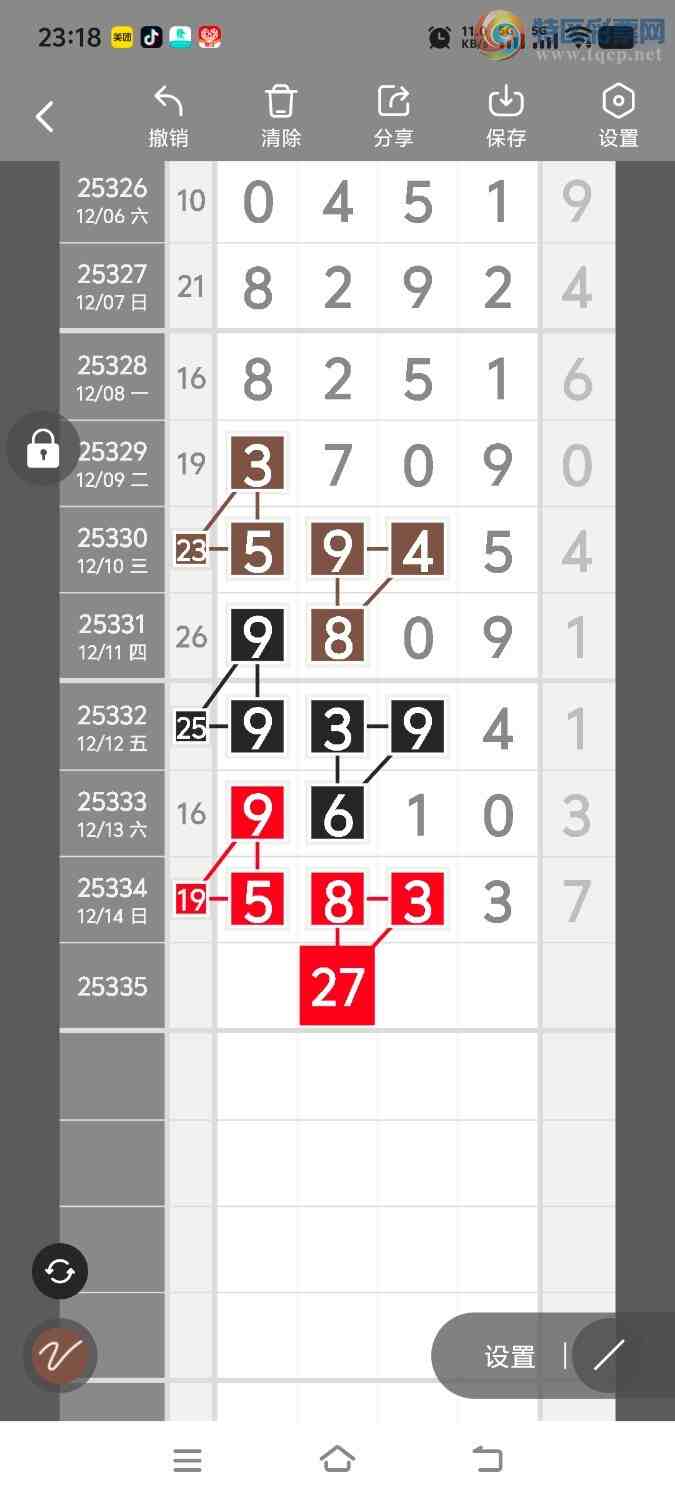675x1500 pixels.
Task: Go back using the top arrow
Action: point(45,117)
